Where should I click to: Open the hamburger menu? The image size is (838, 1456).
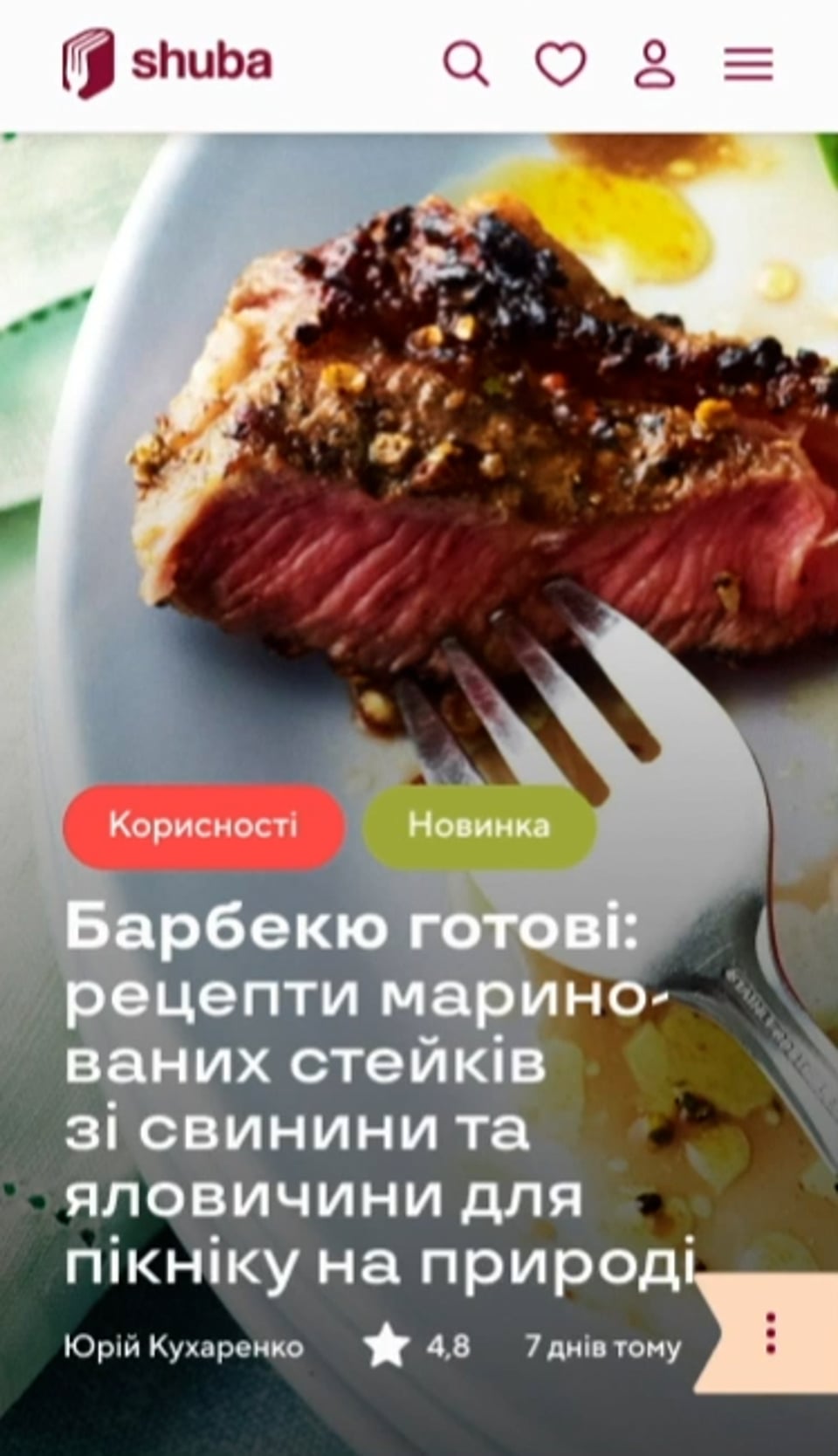(748, 64)
